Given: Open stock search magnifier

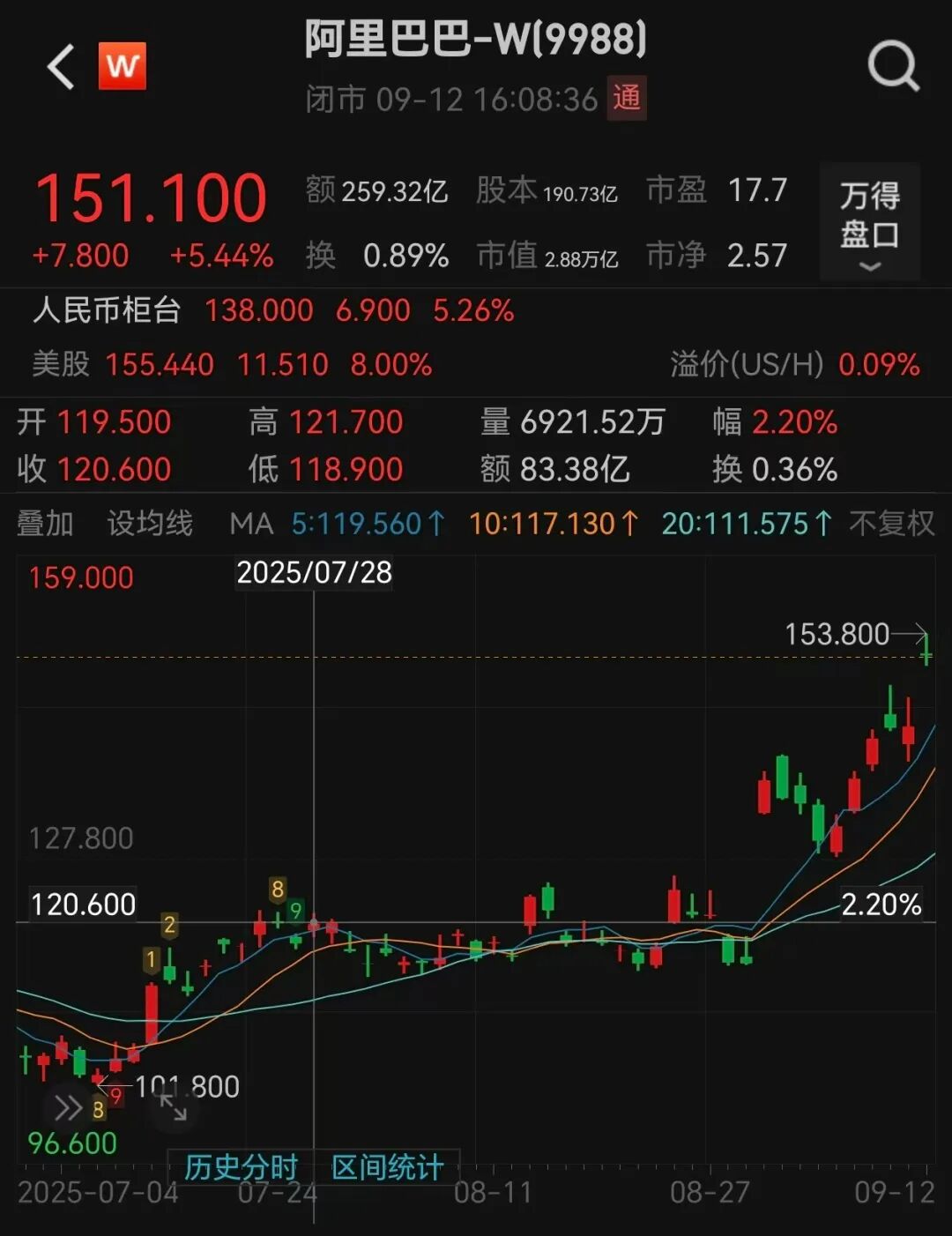Looking at the screenshot, I should click(x=893, y=67).
